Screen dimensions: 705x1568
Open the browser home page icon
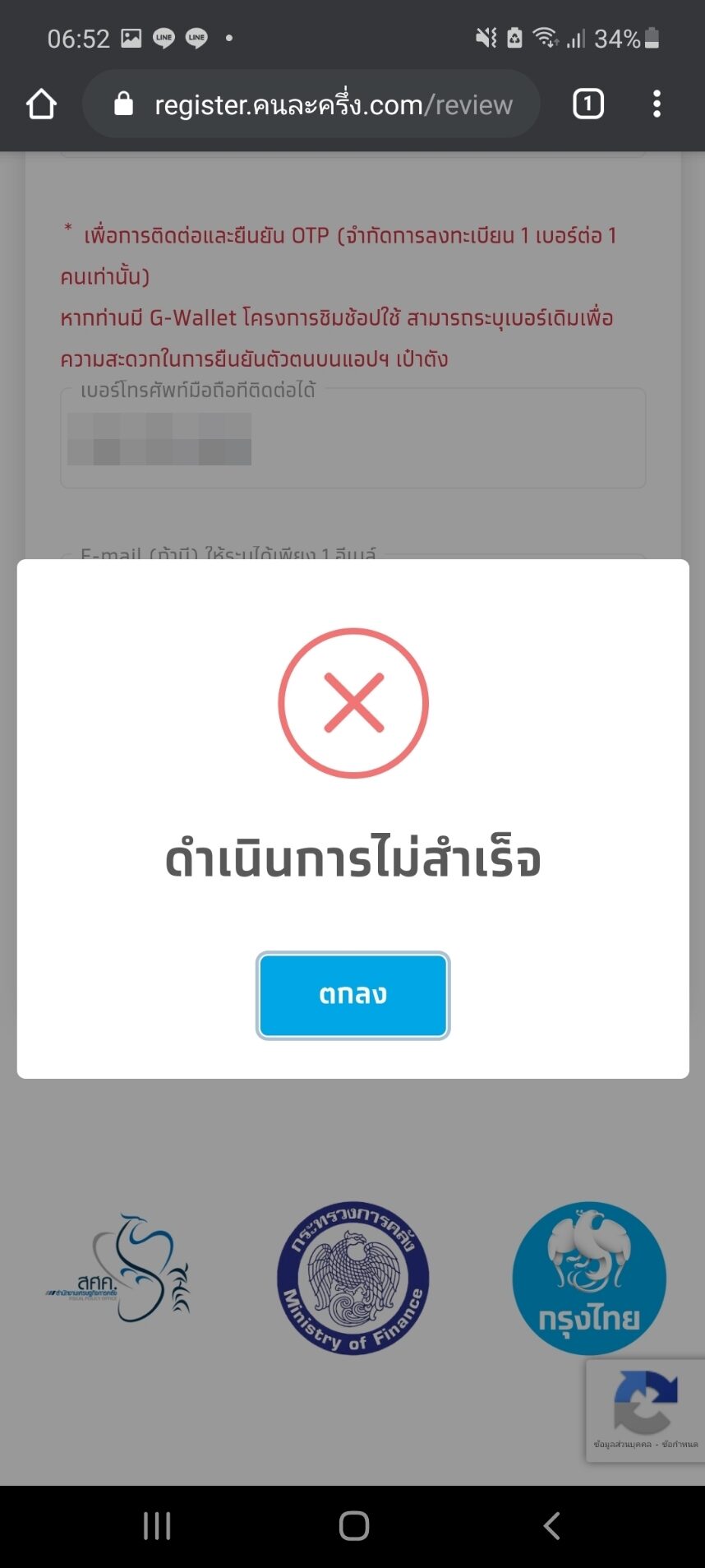[x=41, y=104]
